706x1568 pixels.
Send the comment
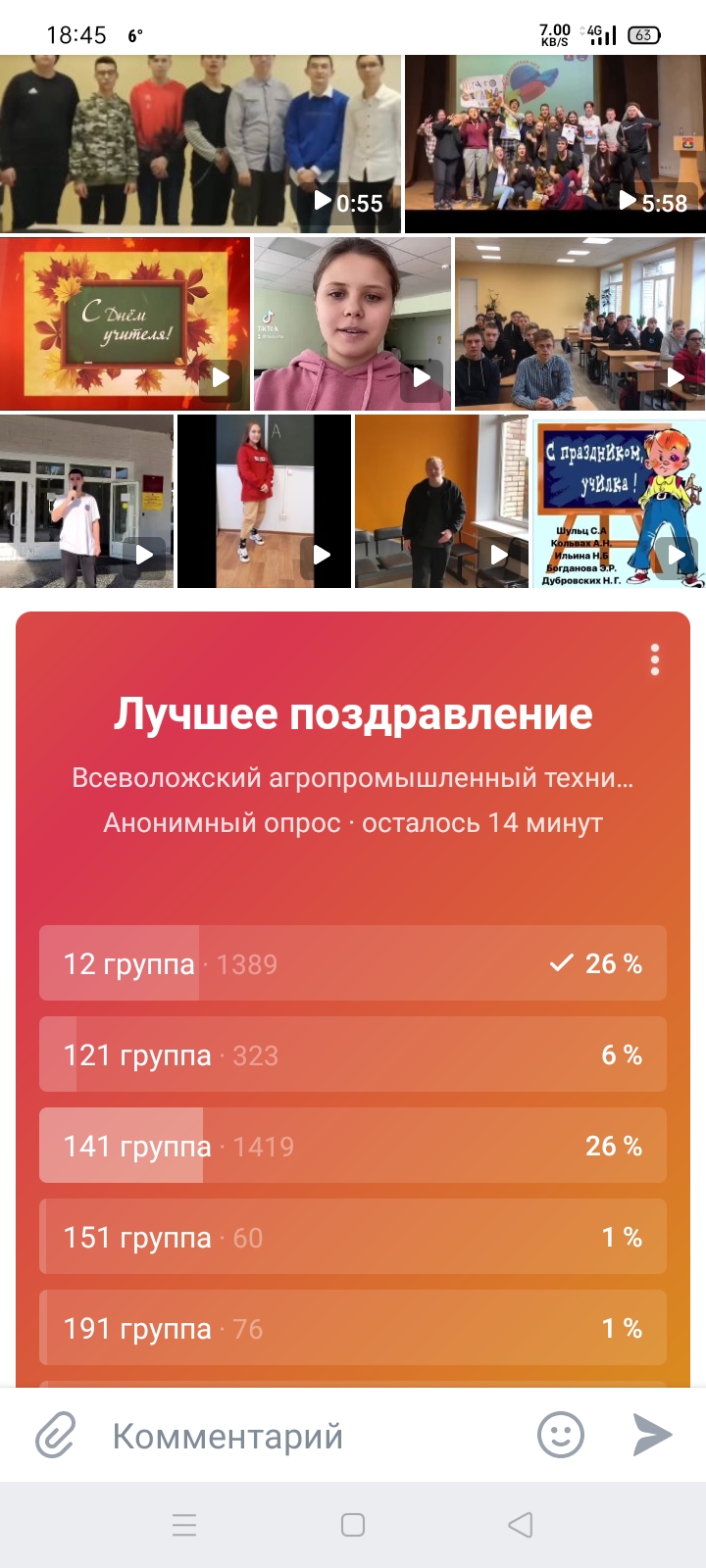652,1436
